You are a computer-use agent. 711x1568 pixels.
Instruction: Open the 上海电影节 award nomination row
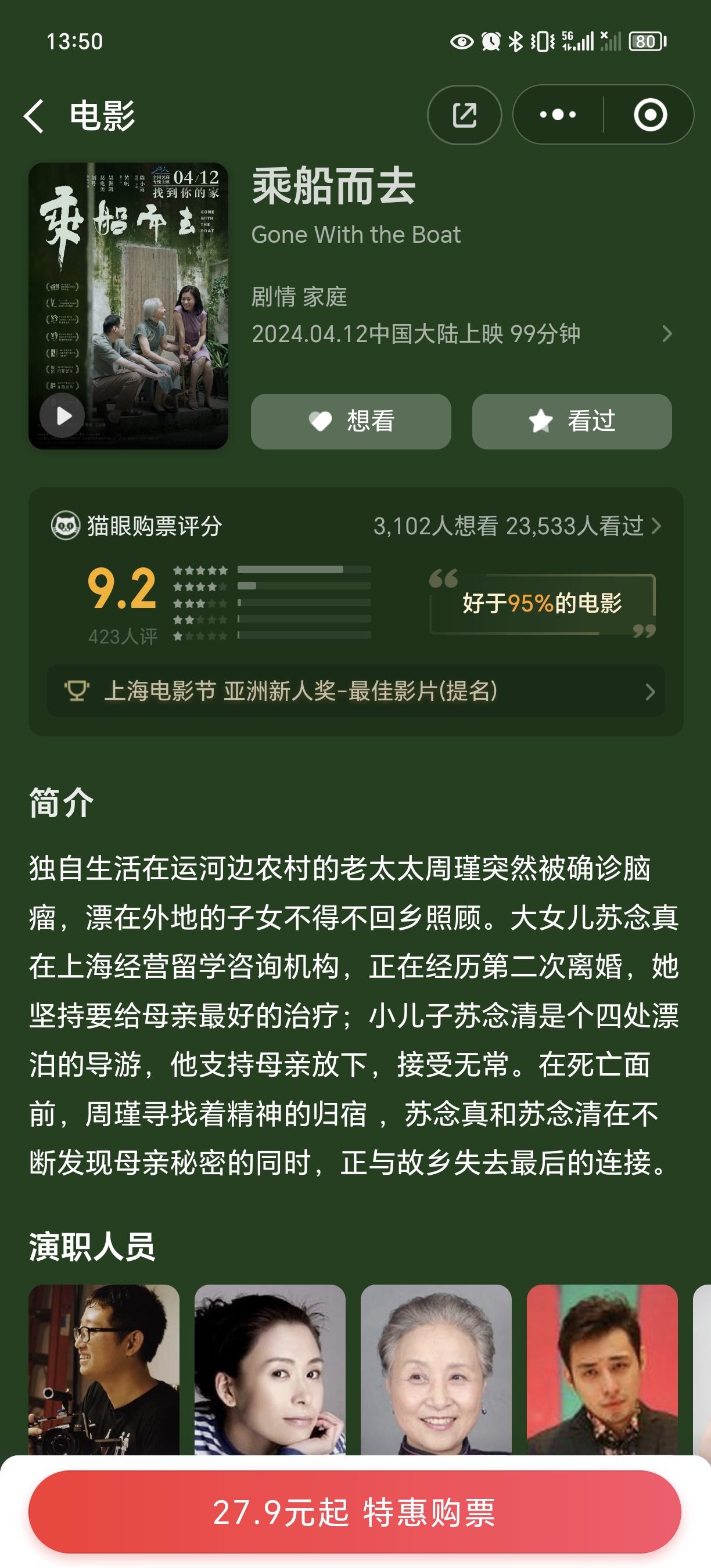(x=355, y=691)
